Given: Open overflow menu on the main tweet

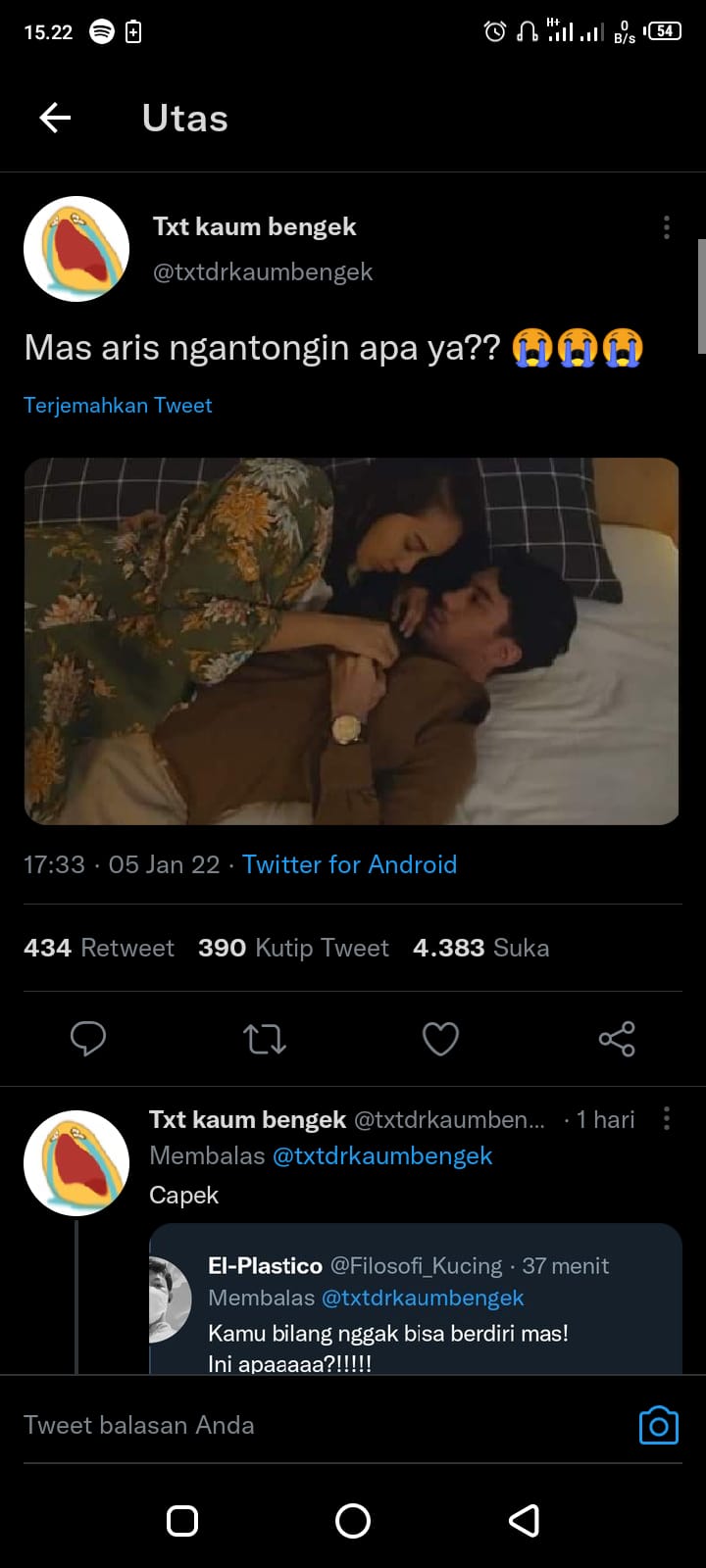Looking at the screenshot, I should [x=667, y=227].
